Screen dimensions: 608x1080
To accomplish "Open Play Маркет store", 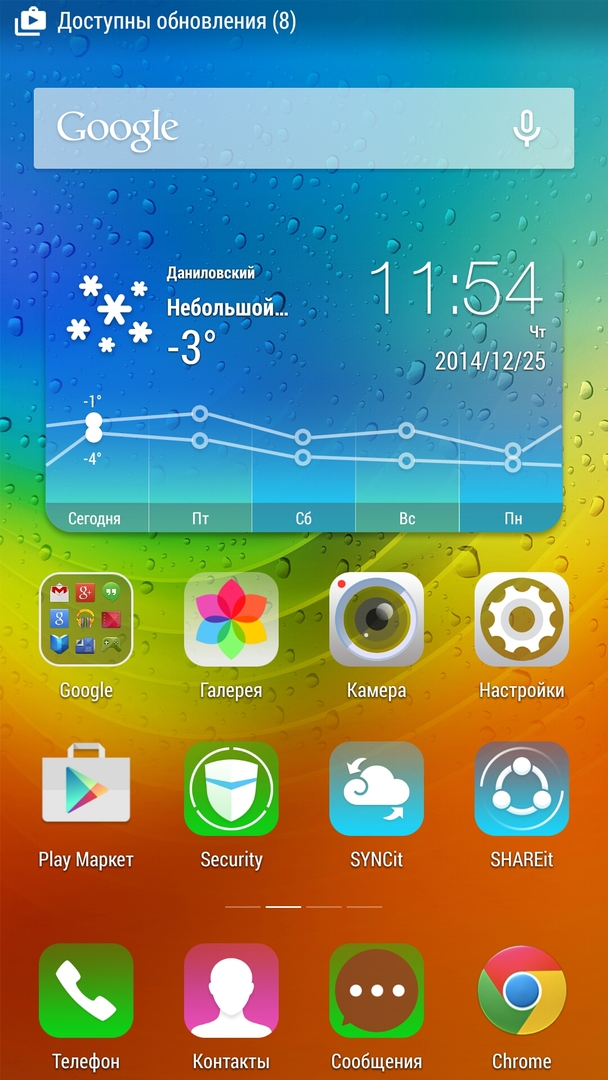I will click(86, 789).
